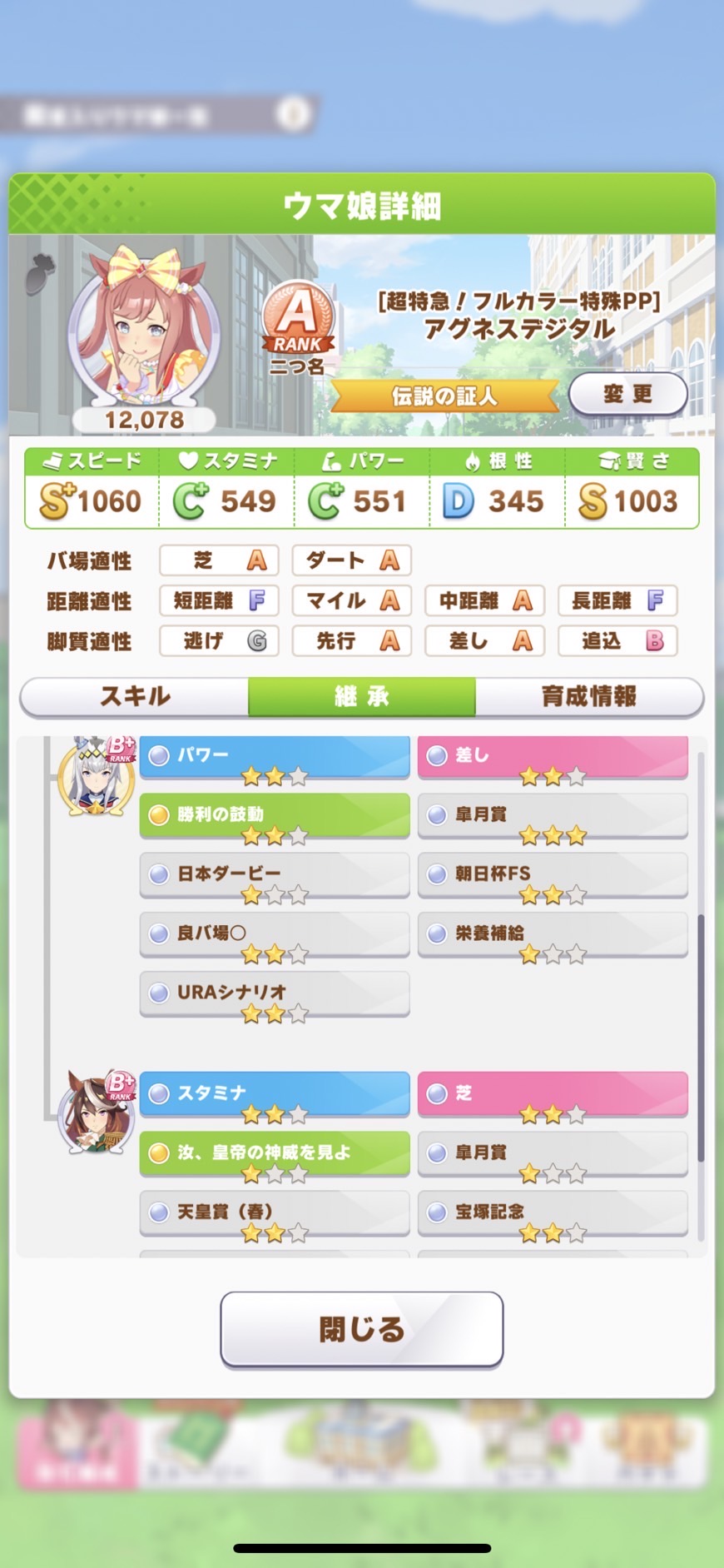724x1568 pixels.
Task: Switch to the スキル tab
Action: (x=135, y=696)
